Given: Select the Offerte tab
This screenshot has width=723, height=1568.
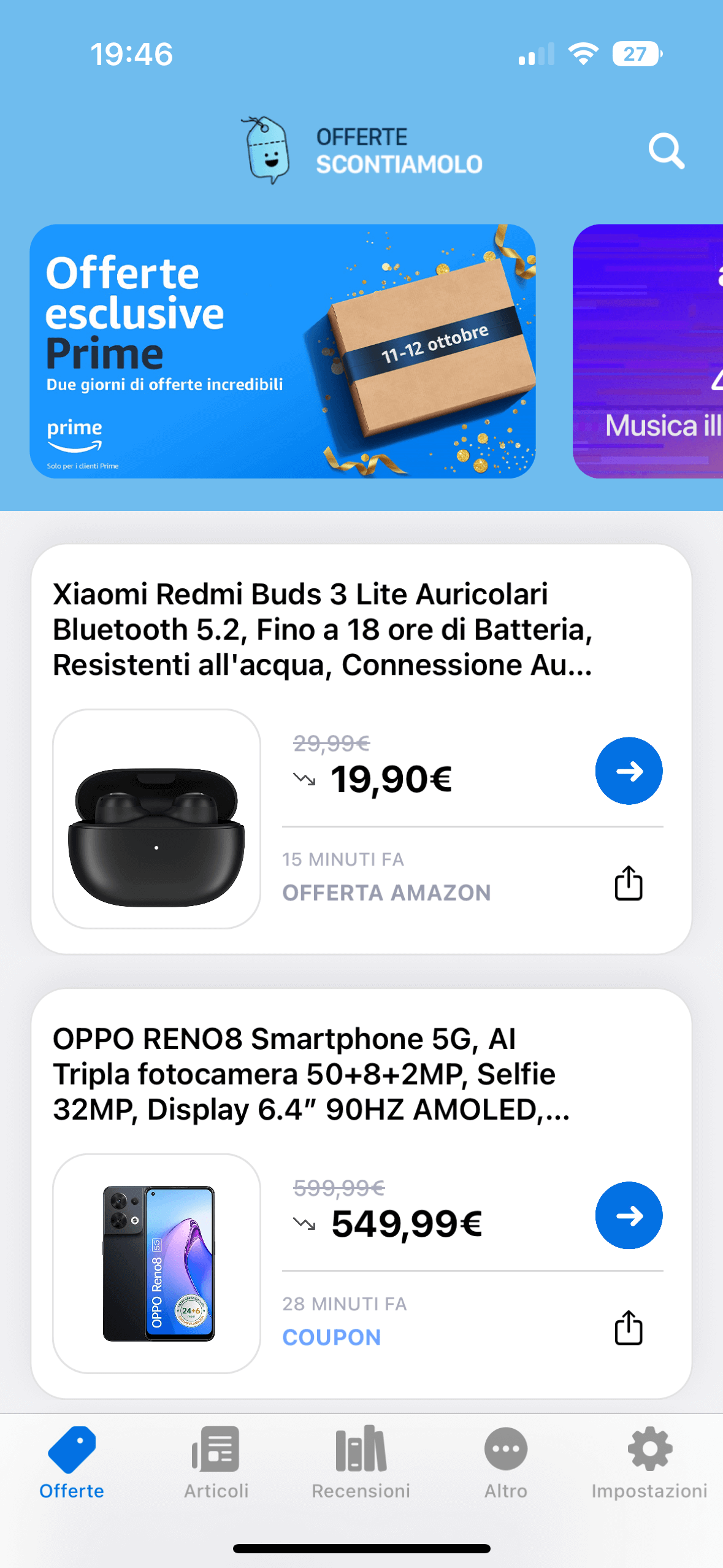Looking at the screenshot, I should click(x=72, y=1462).
